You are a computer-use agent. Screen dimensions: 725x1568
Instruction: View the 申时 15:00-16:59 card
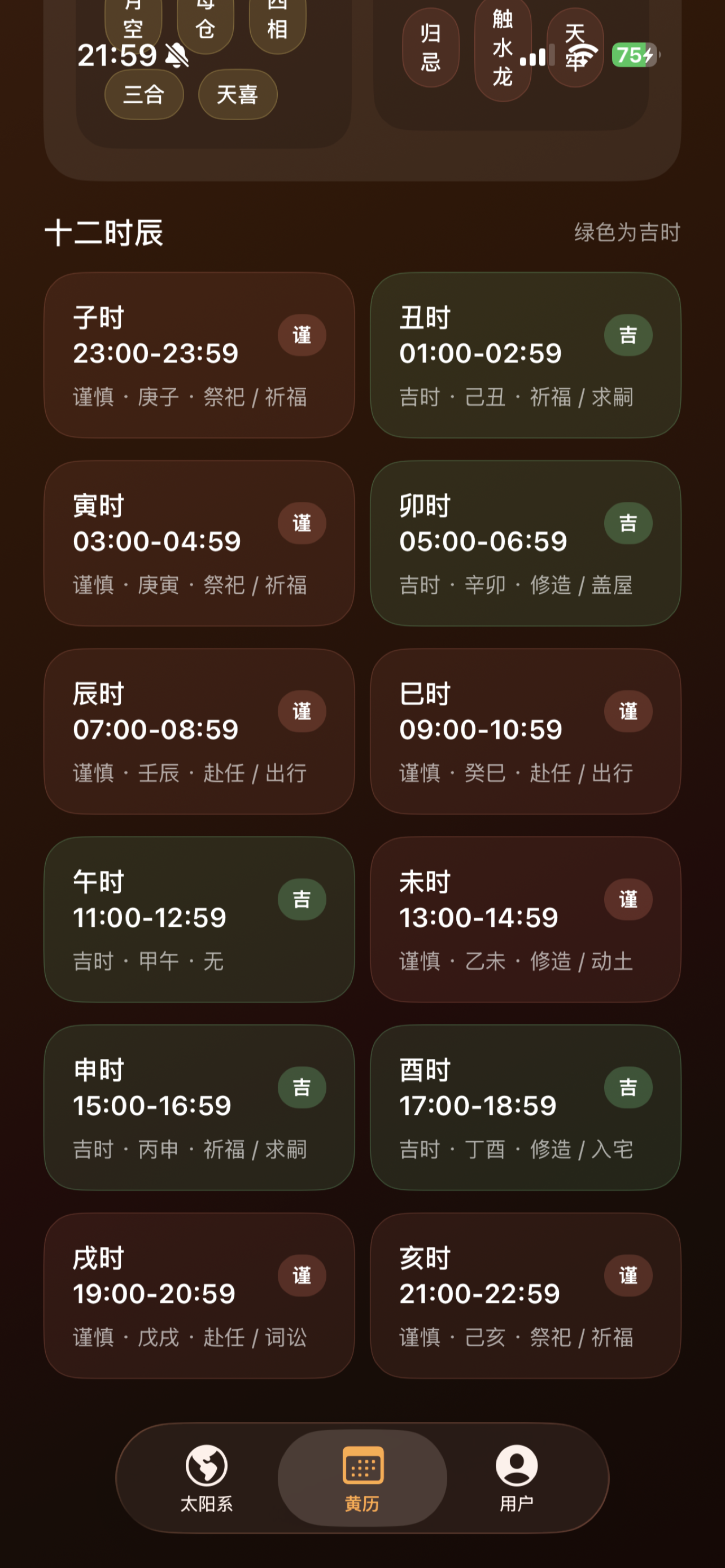click(x=199, y=1107)
